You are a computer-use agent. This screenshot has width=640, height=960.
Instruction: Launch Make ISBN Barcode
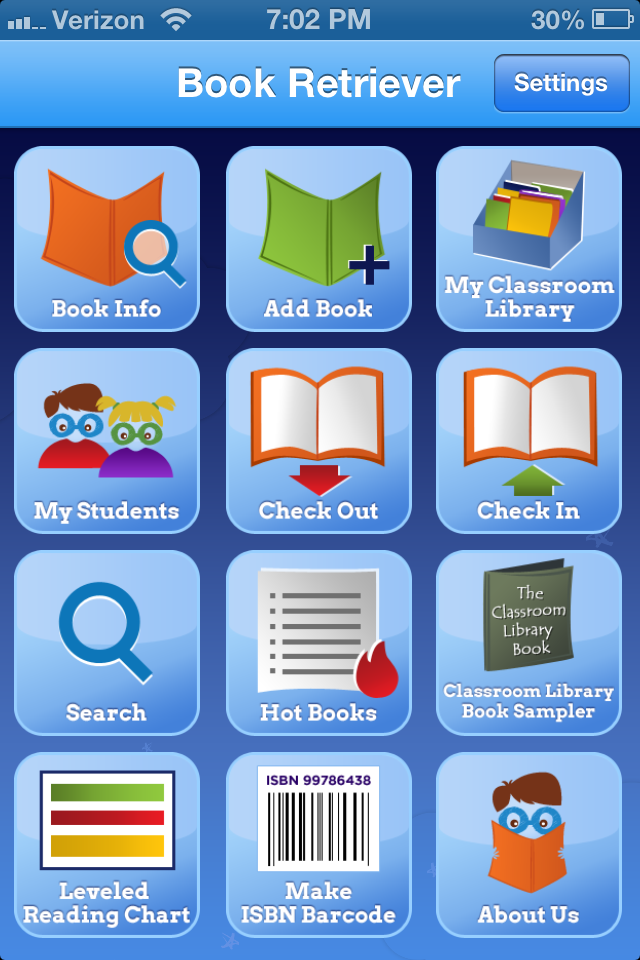coord(318,845)
